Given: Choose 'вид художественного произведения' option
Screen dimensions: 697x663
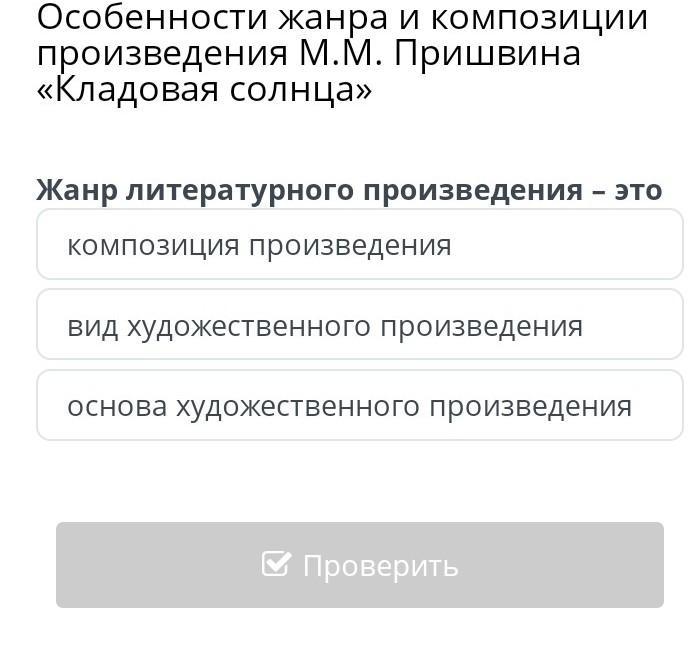Looking at the screenshot, I should (359, 326).
